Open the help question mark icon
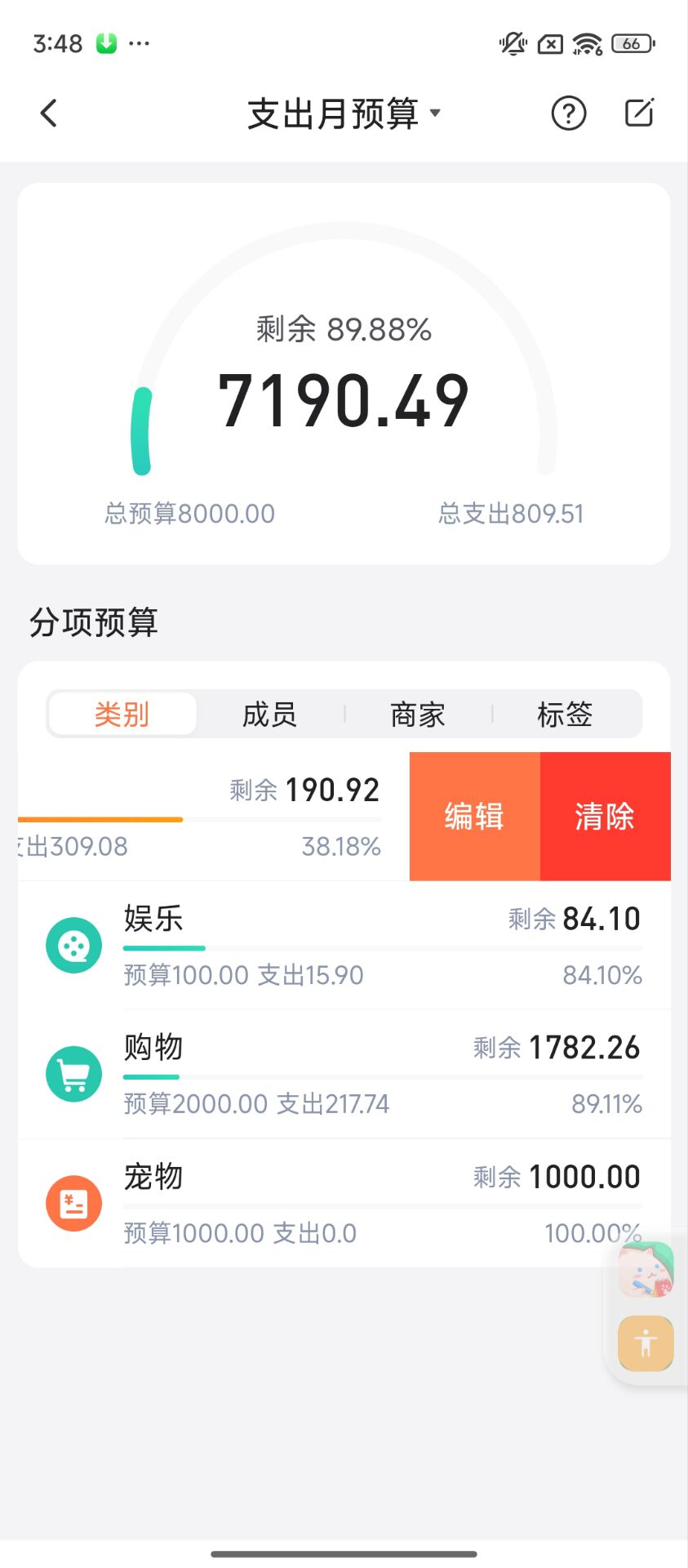688x1568 pixels. [568, 114]
